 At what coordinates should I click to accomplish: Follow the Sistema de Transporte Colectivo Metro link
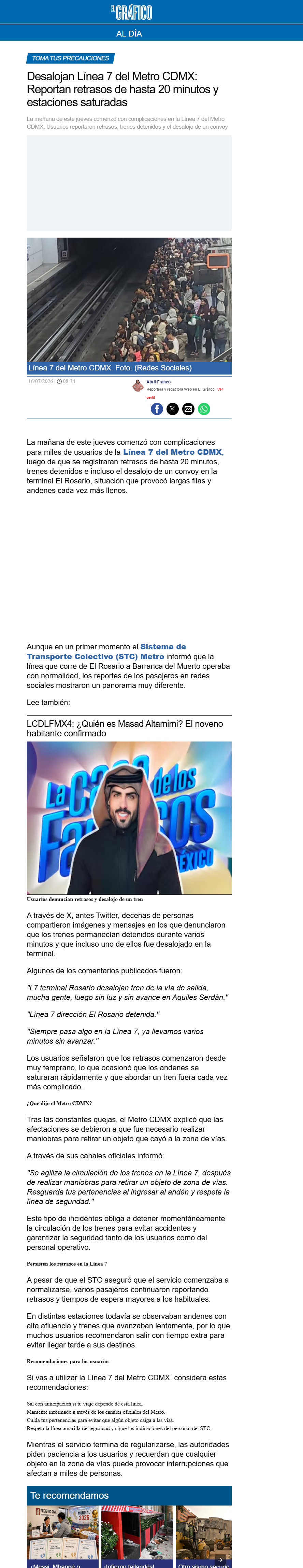106,652
